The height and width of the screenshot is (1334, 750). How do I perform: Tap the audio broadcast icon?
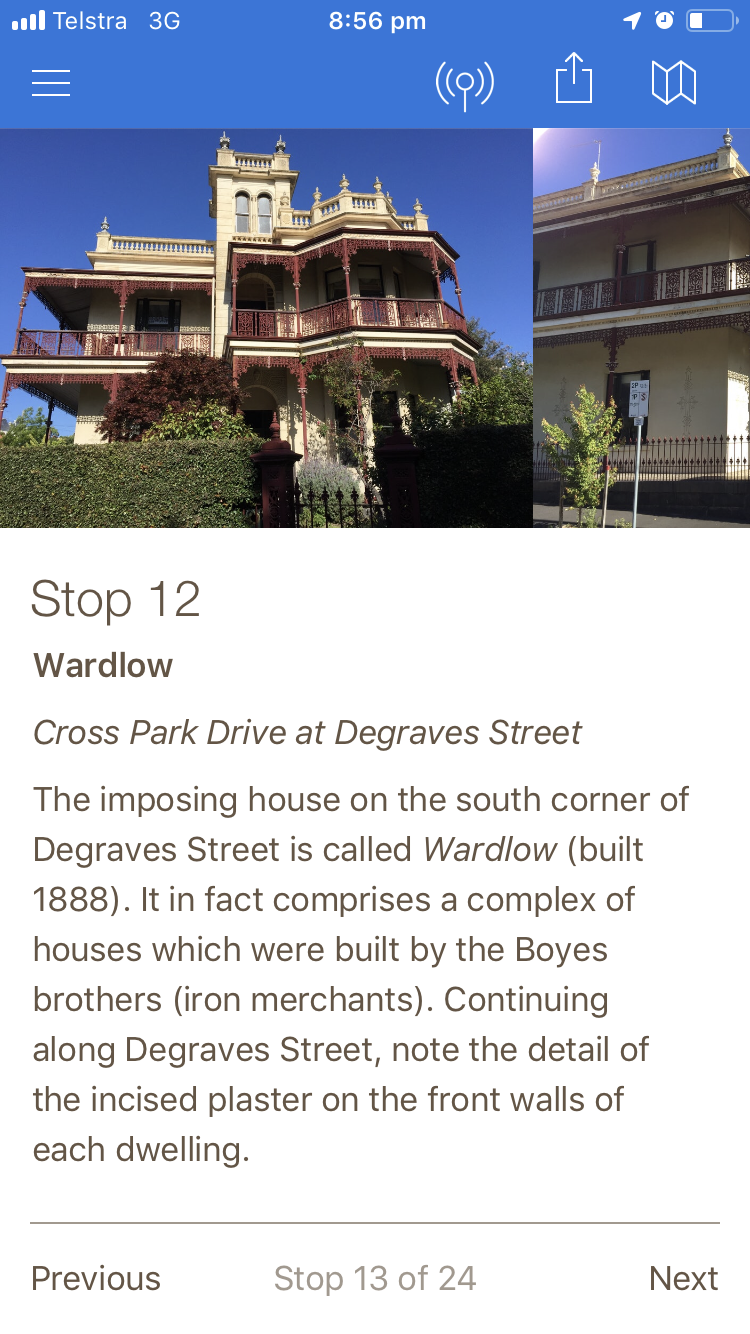tap(465, 84)
